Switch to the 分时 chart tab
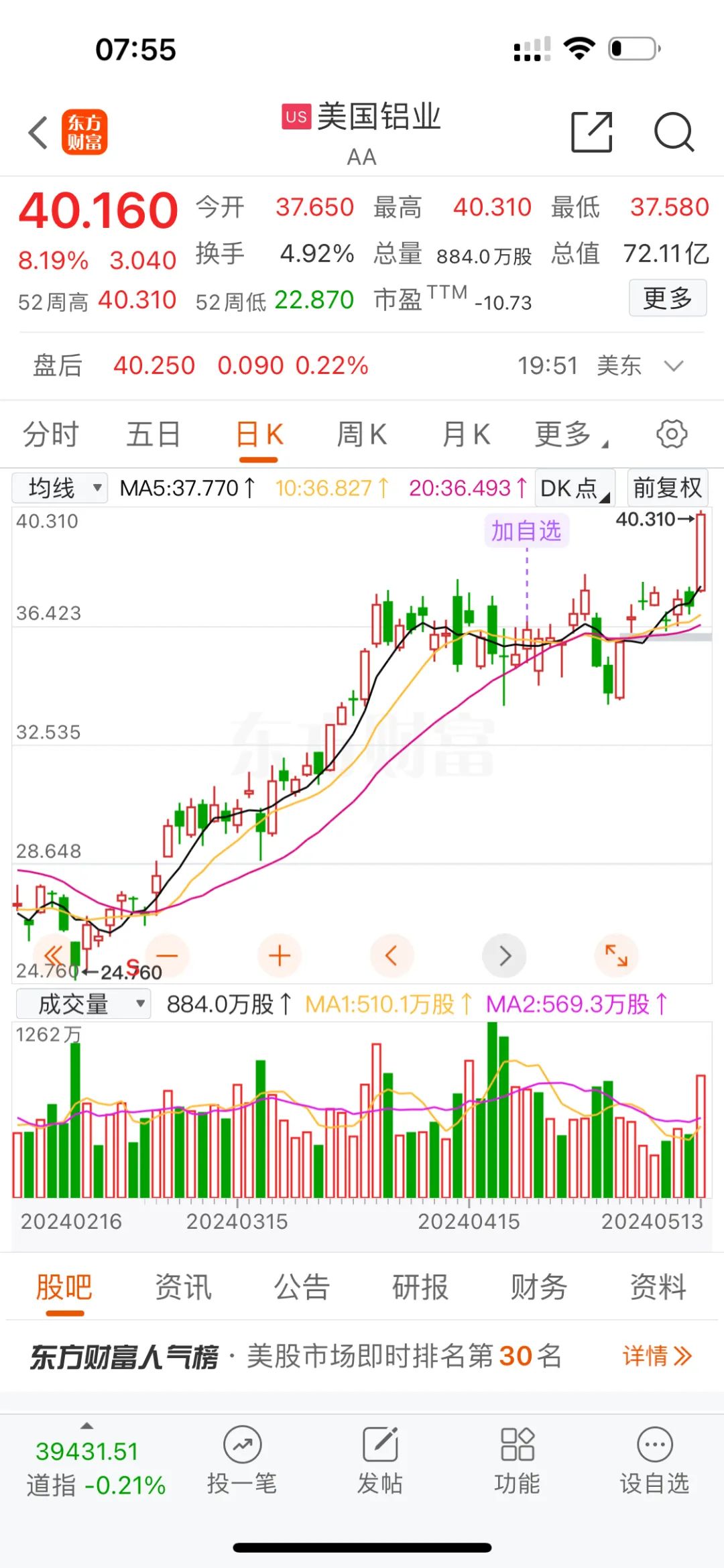Screen dimensions: 724x1568 pyautogui.click(x=51, y=434)
